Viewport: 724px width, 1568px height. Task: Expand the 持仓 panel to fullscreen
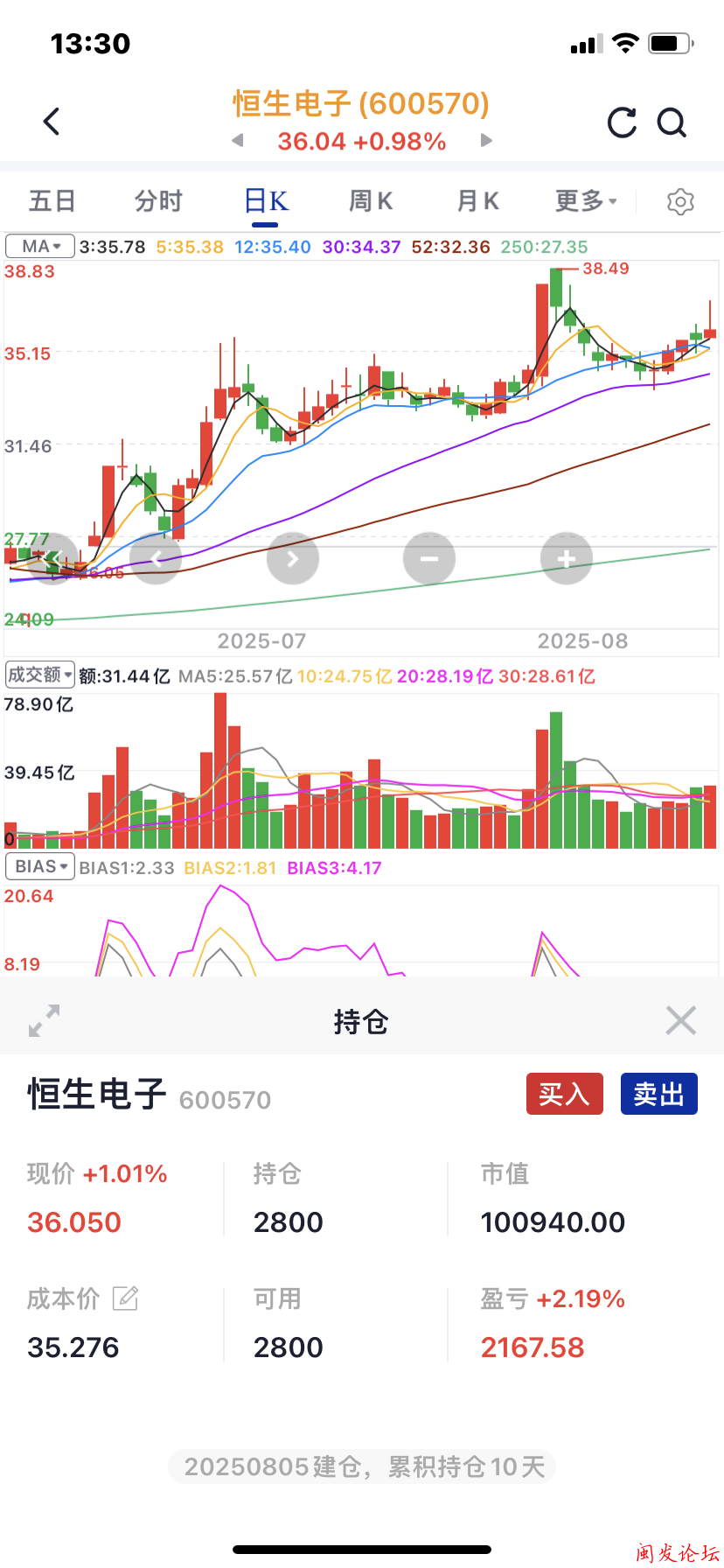coord(42,1020)
